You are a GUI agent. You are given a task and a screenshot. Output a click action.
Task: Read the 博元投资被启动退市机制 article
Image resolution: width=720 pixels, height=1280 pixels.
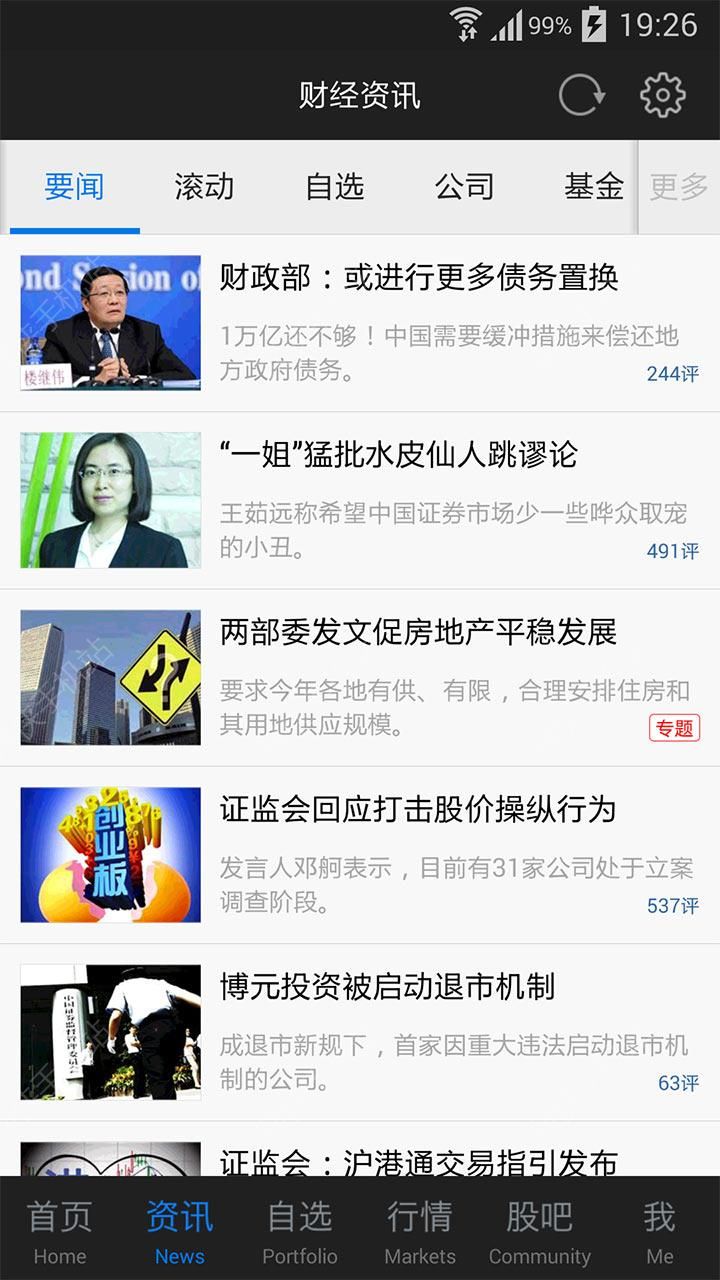[x=387, y=987]
